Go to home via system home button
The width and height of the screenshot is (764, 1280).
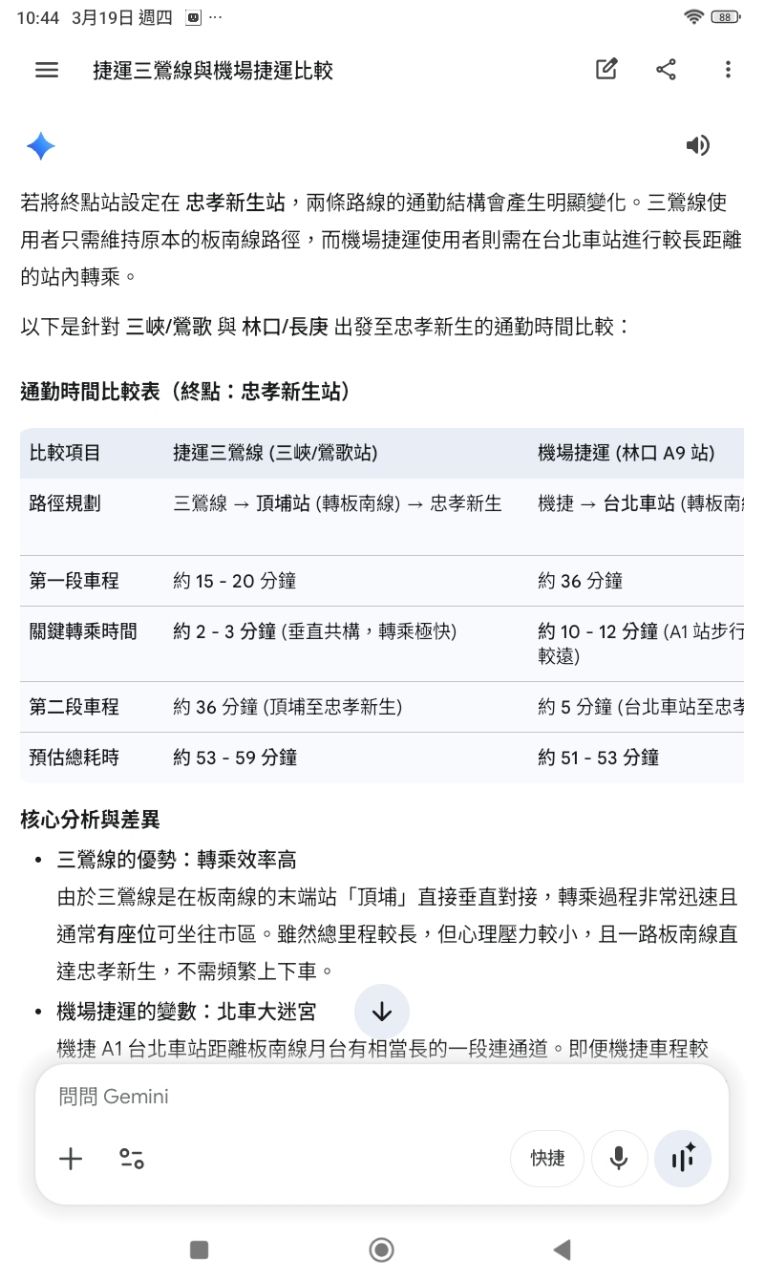pyautogui.click(x=382, y=1249)
